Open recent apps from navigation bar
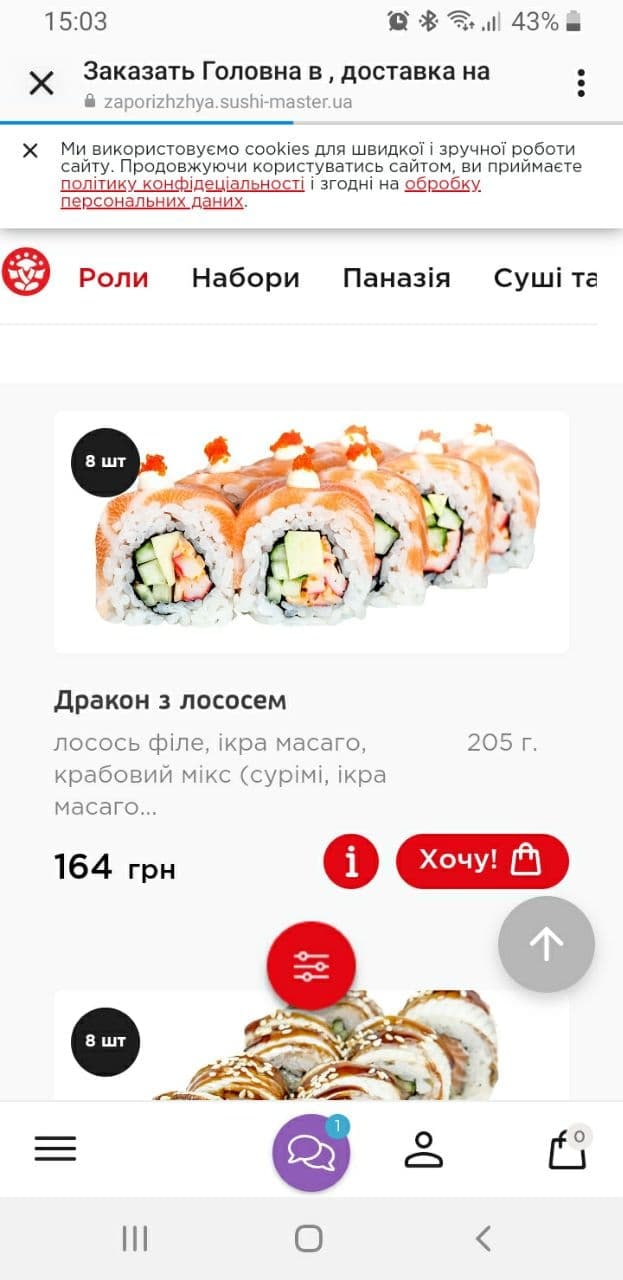This screenshot has height=1280, width=623. coord(135,1239)
